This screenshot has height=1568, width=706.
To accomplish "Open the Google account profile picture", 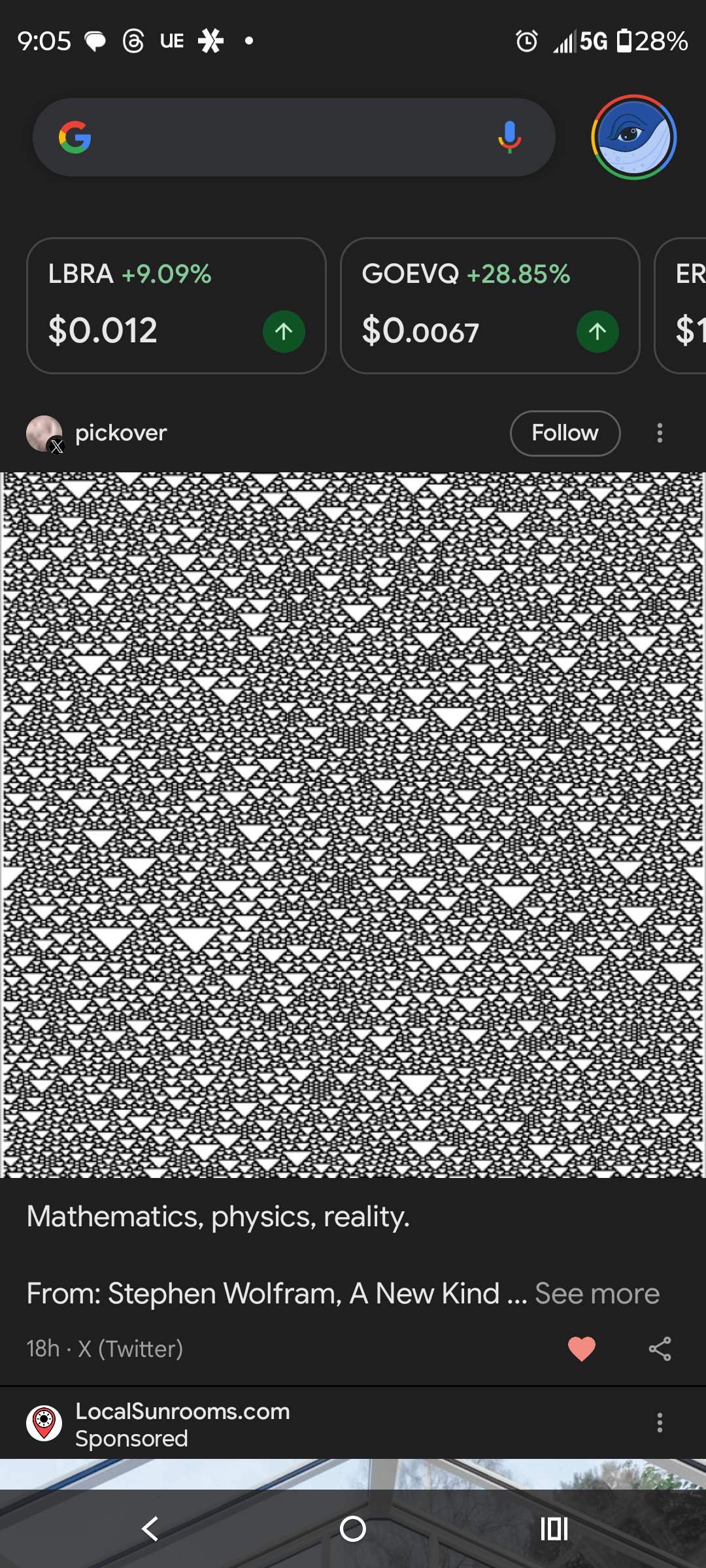I will click(633, 137).
